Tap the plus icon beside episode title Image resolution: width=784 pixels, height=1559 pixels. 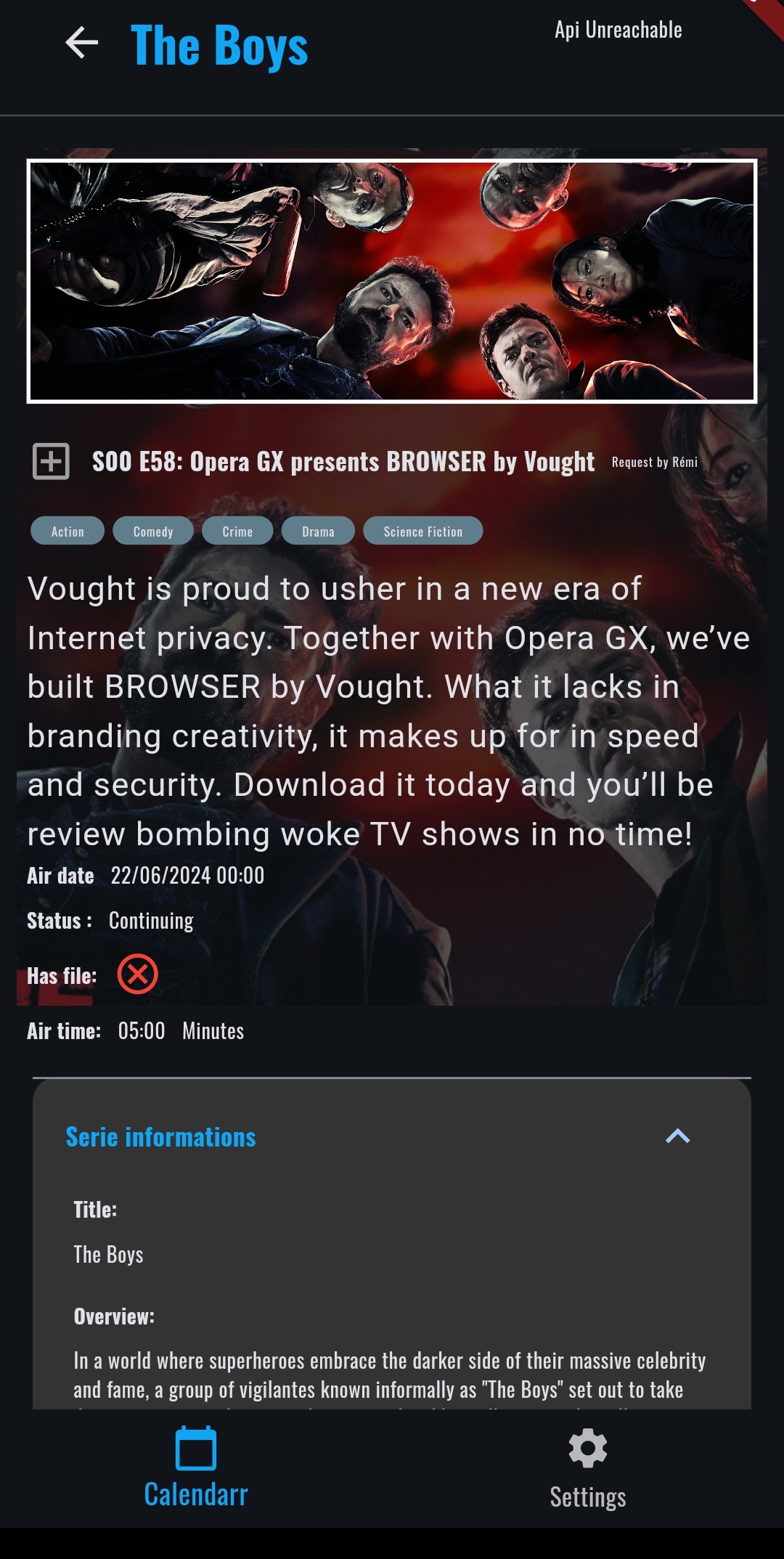click(52, 461)
